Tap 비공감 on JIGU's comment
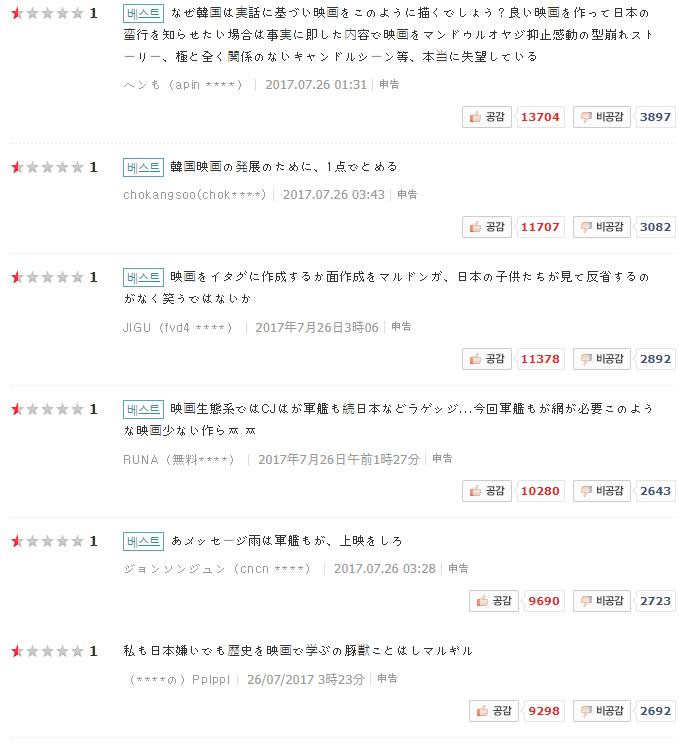The width and height of the screenshot is (699, 747). (602, 359)
